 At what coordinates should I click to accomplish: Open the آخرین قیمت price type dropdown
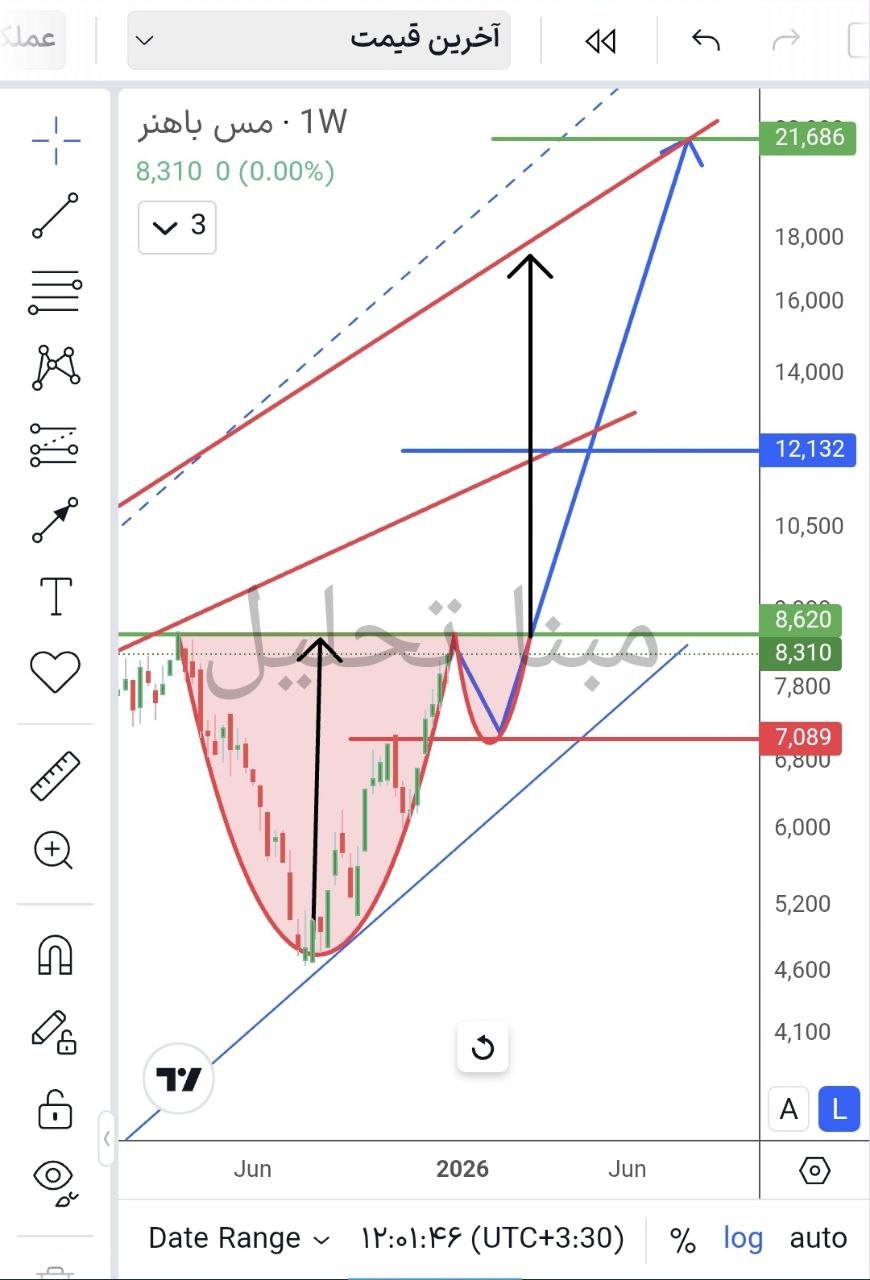tap(318, 40)
